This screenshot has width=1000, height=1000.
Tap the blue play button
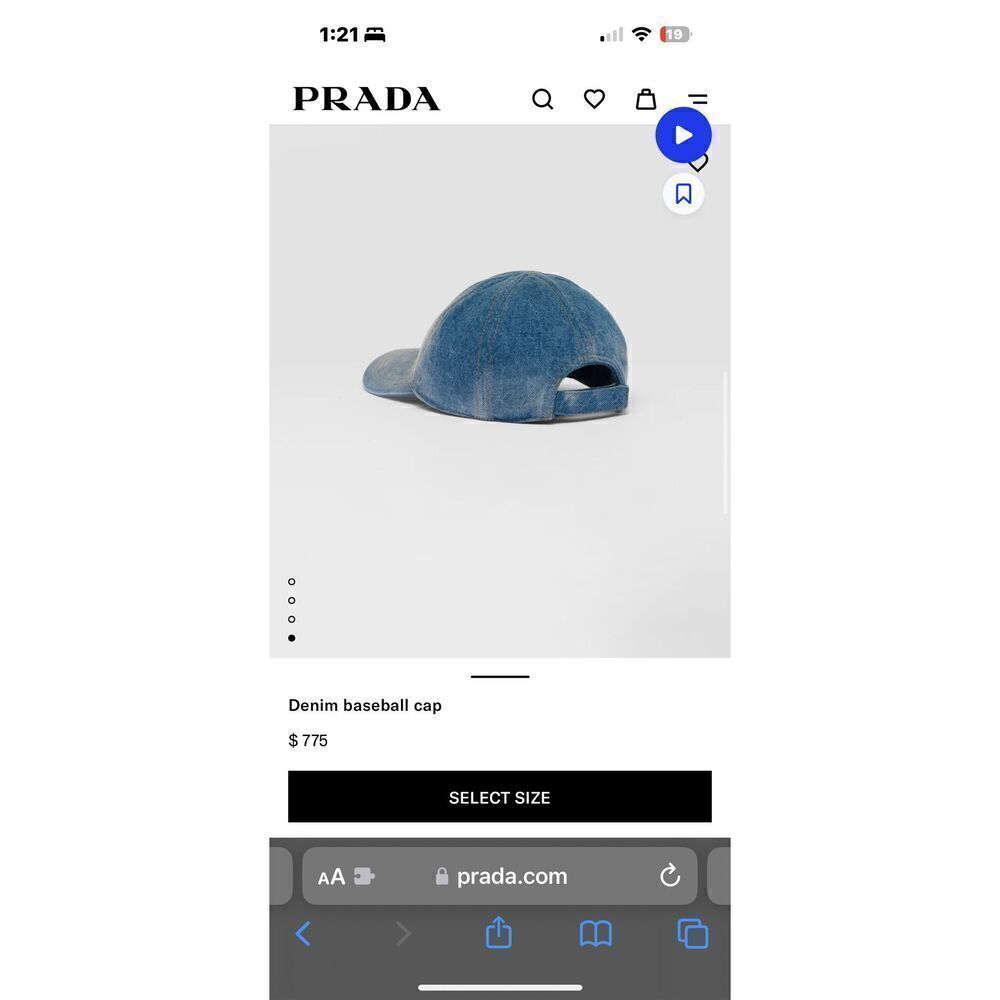coord(683,135)
